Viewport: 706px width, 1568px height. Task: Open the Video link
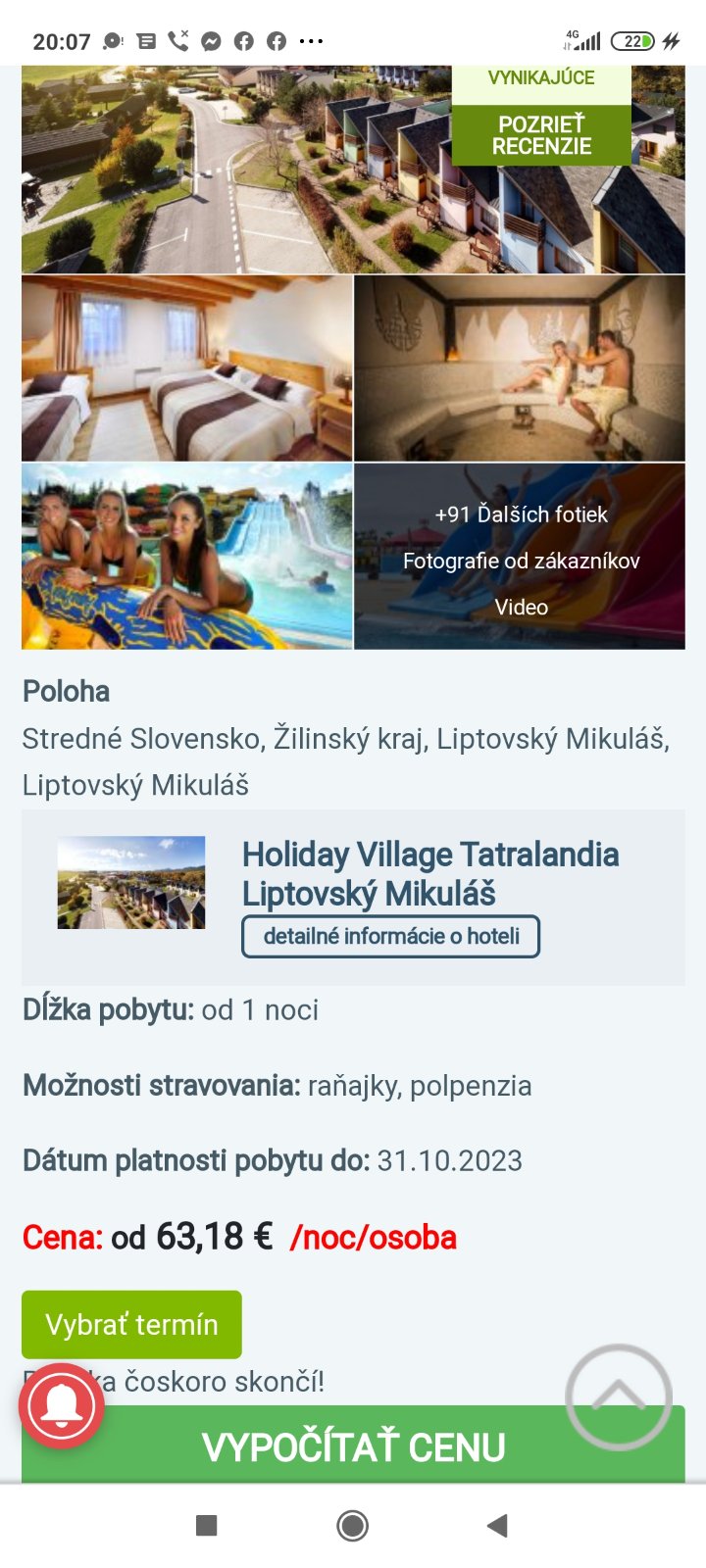tap(521, 607)
